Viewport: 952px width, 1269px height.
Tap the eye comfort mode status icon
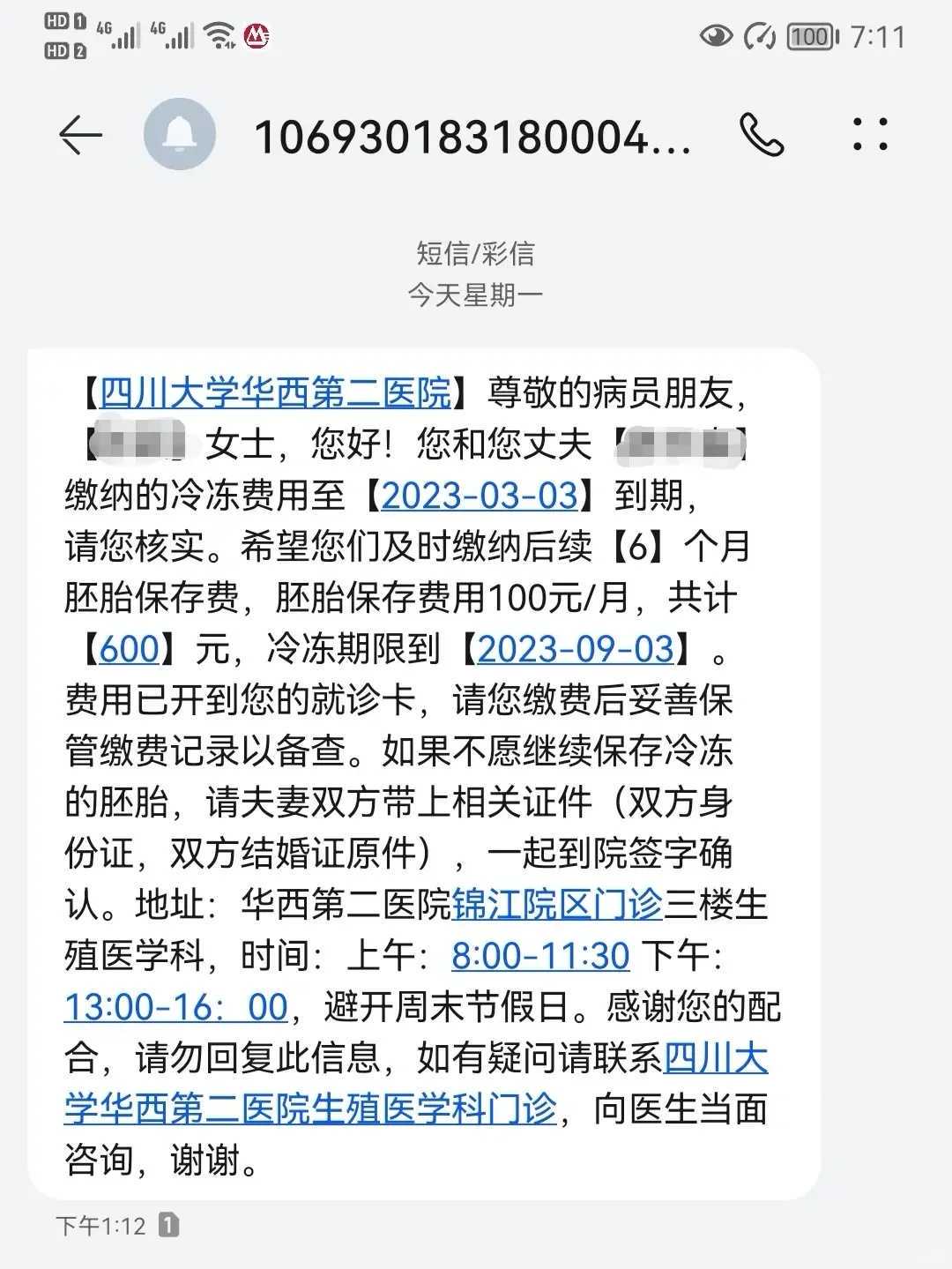(x=716, y=35)
